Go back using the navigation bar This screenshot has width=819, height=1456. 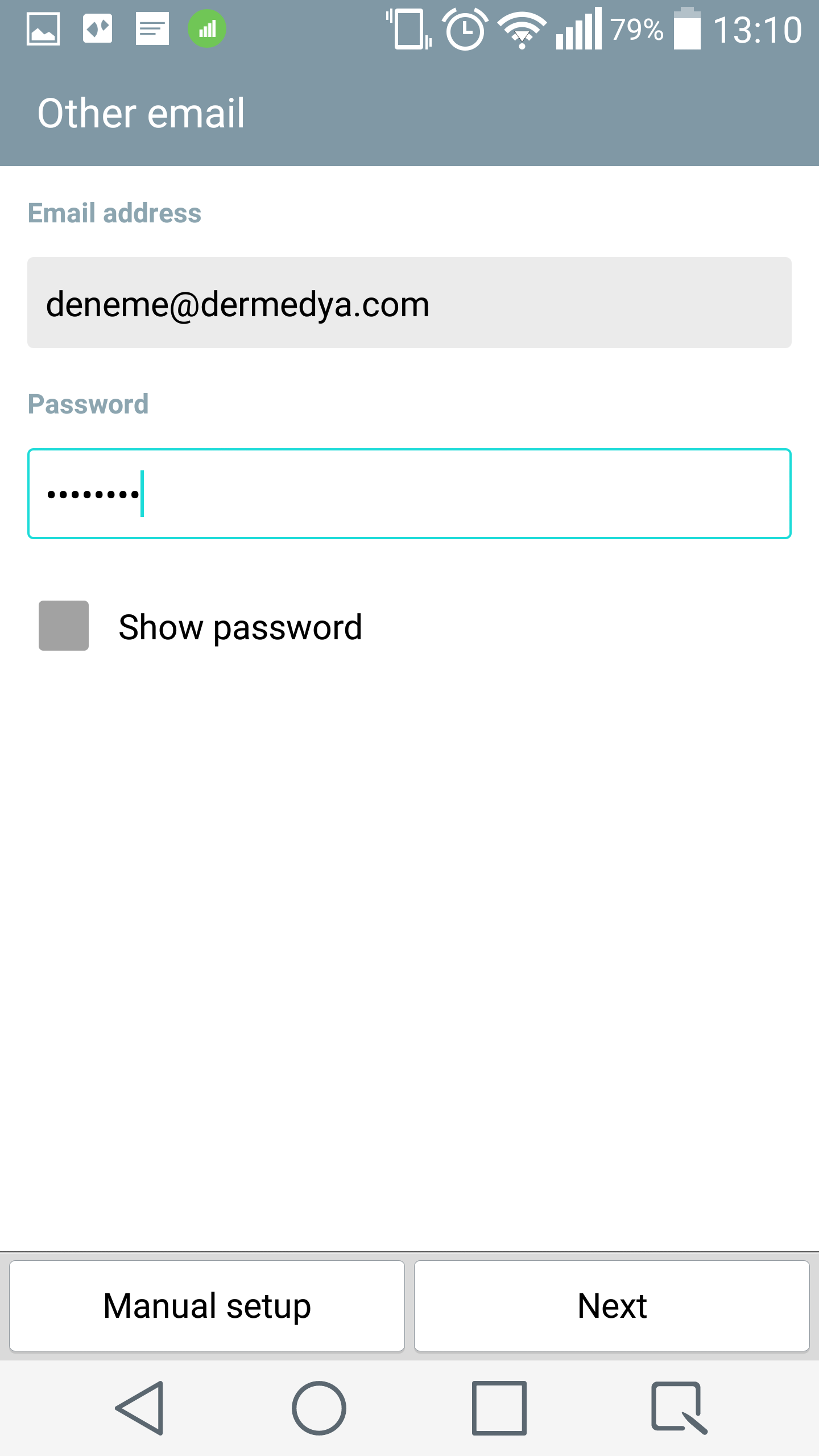140,1408
